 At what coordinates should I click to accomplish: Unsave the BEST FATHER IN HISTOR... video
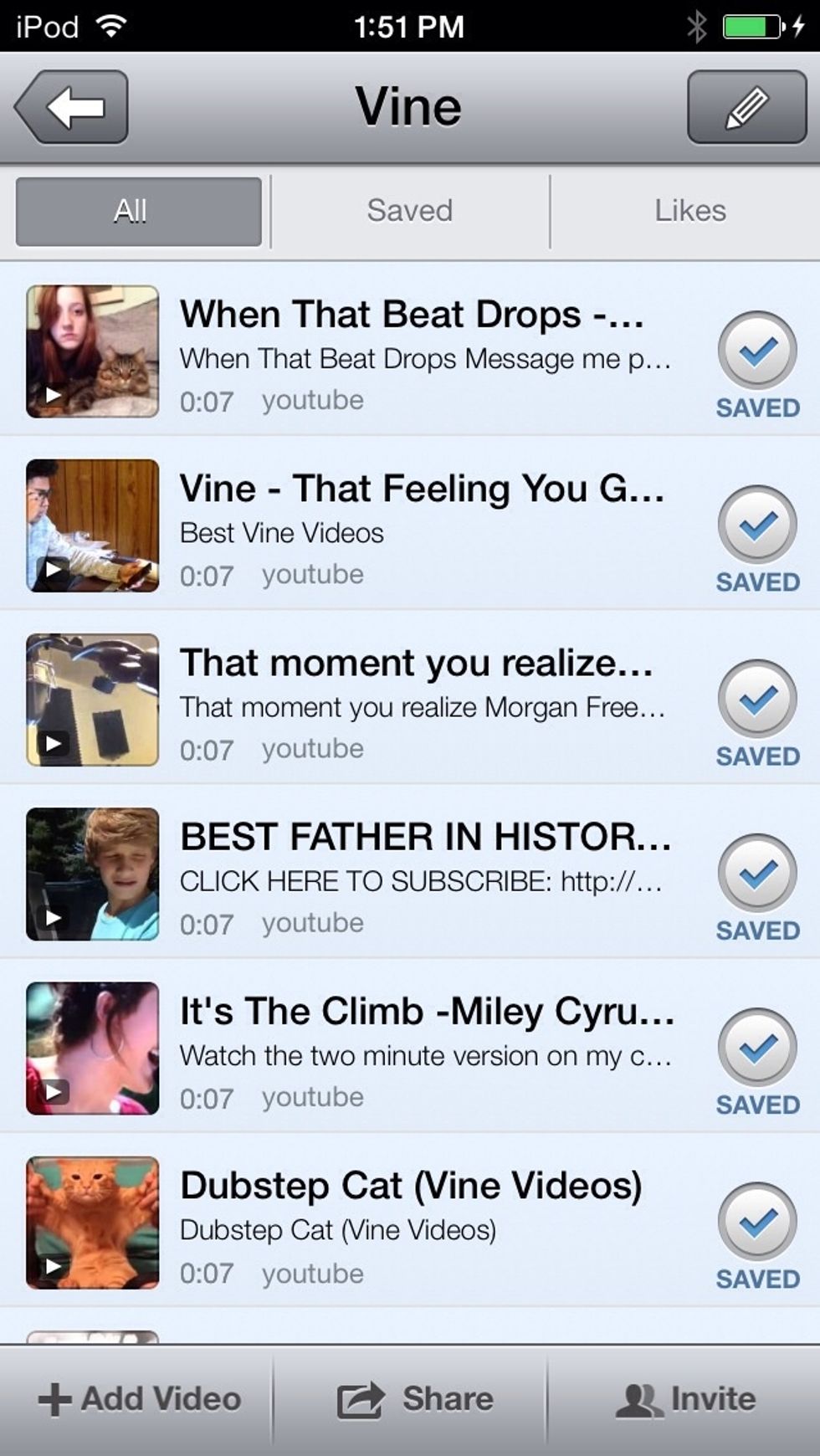coord(757,888)
